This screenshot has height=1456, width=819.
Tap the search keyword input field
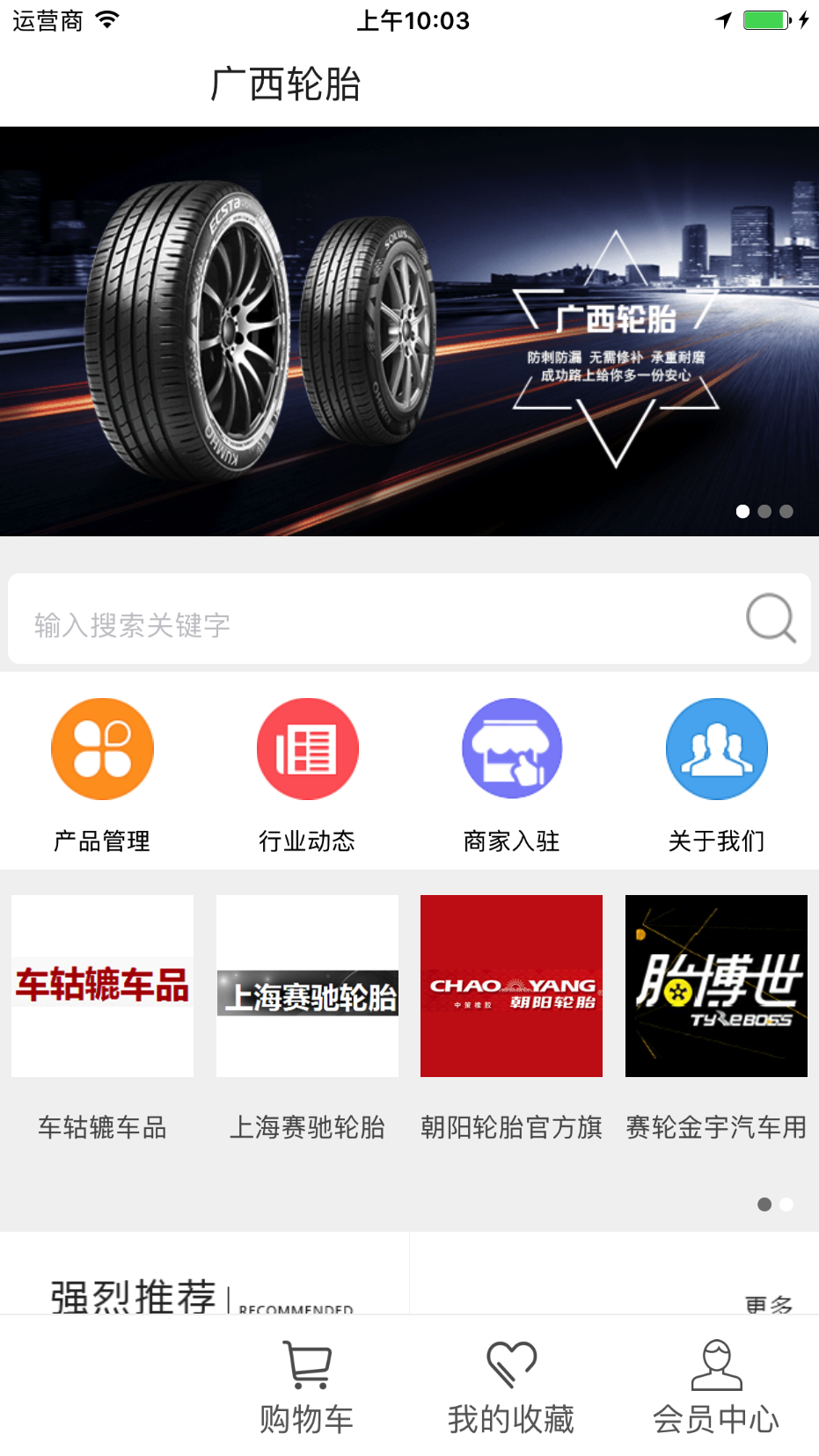(x=369, y=624)
